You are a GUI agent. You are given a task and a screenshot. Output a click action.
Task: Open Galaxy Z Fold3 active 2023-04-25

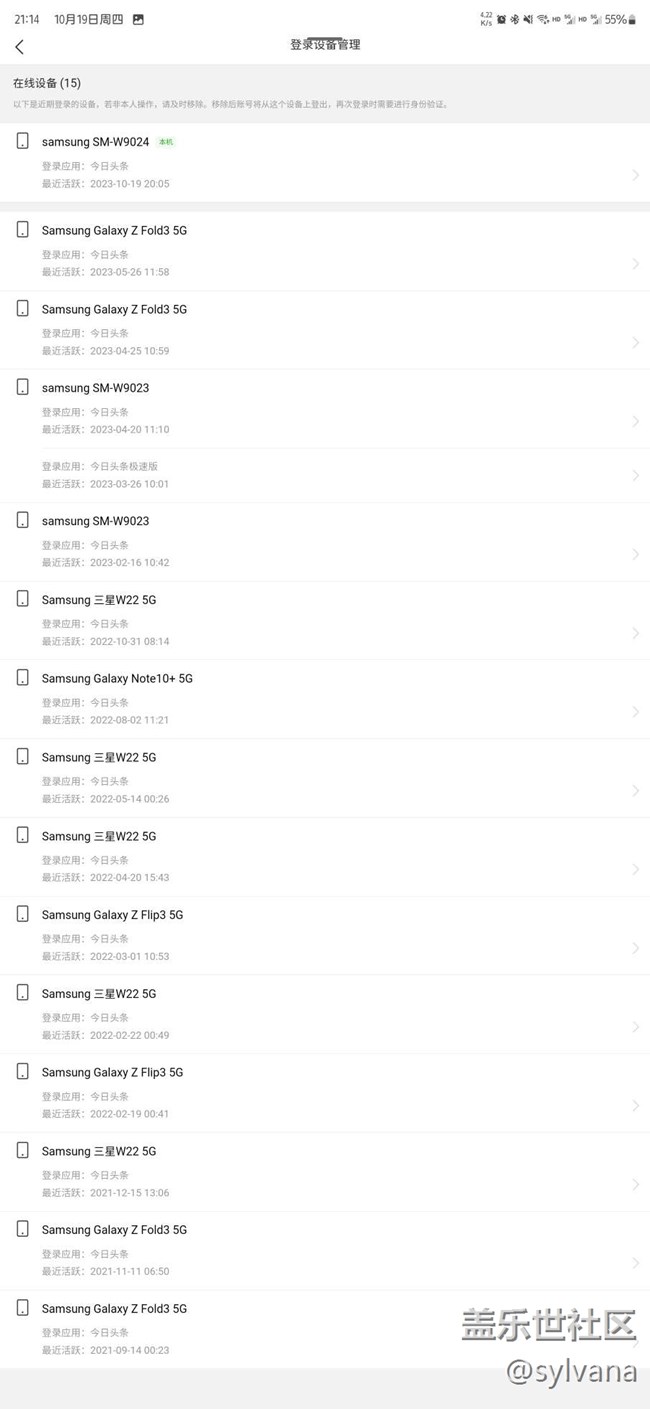click(x=324, y=330)
